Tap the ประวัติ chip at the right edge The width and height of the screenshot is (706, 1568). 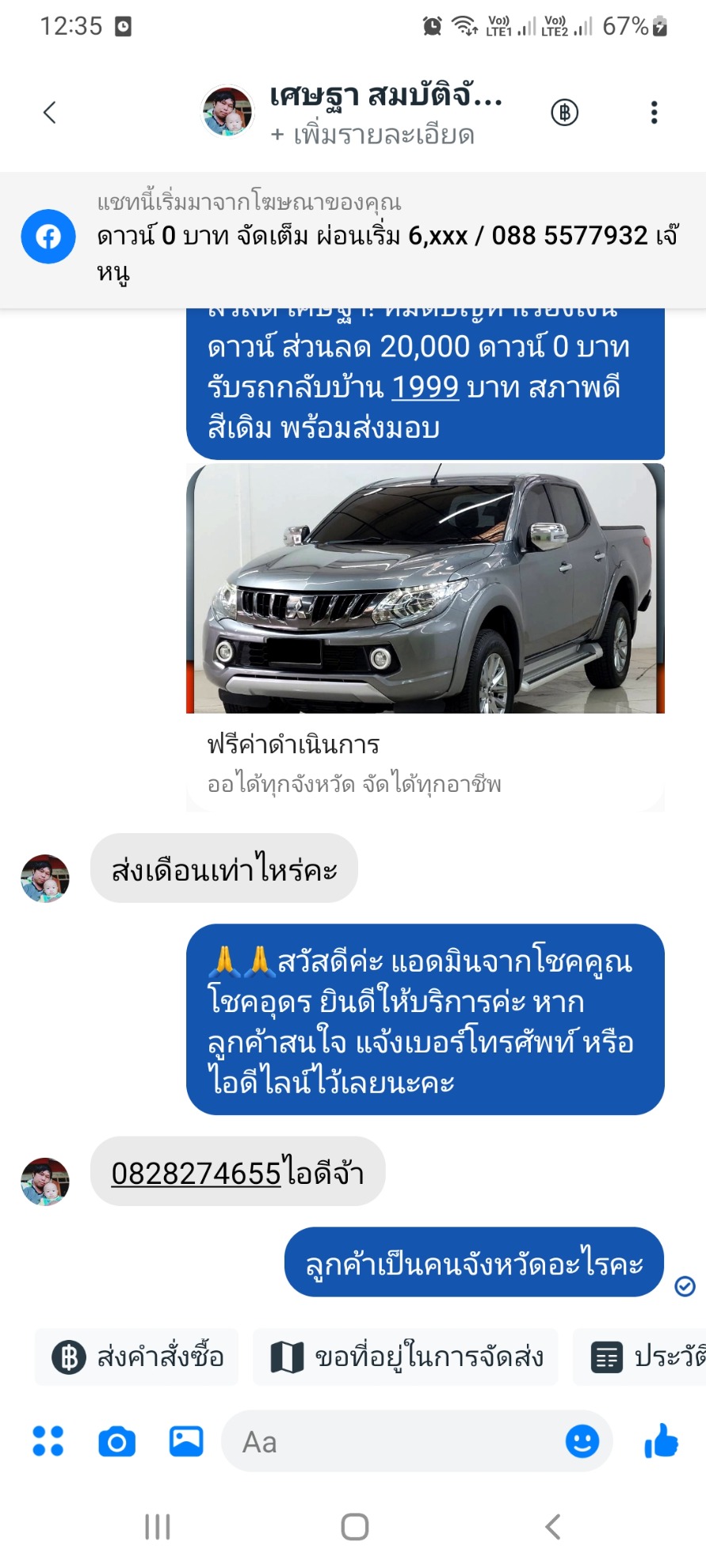point(640,1357)
